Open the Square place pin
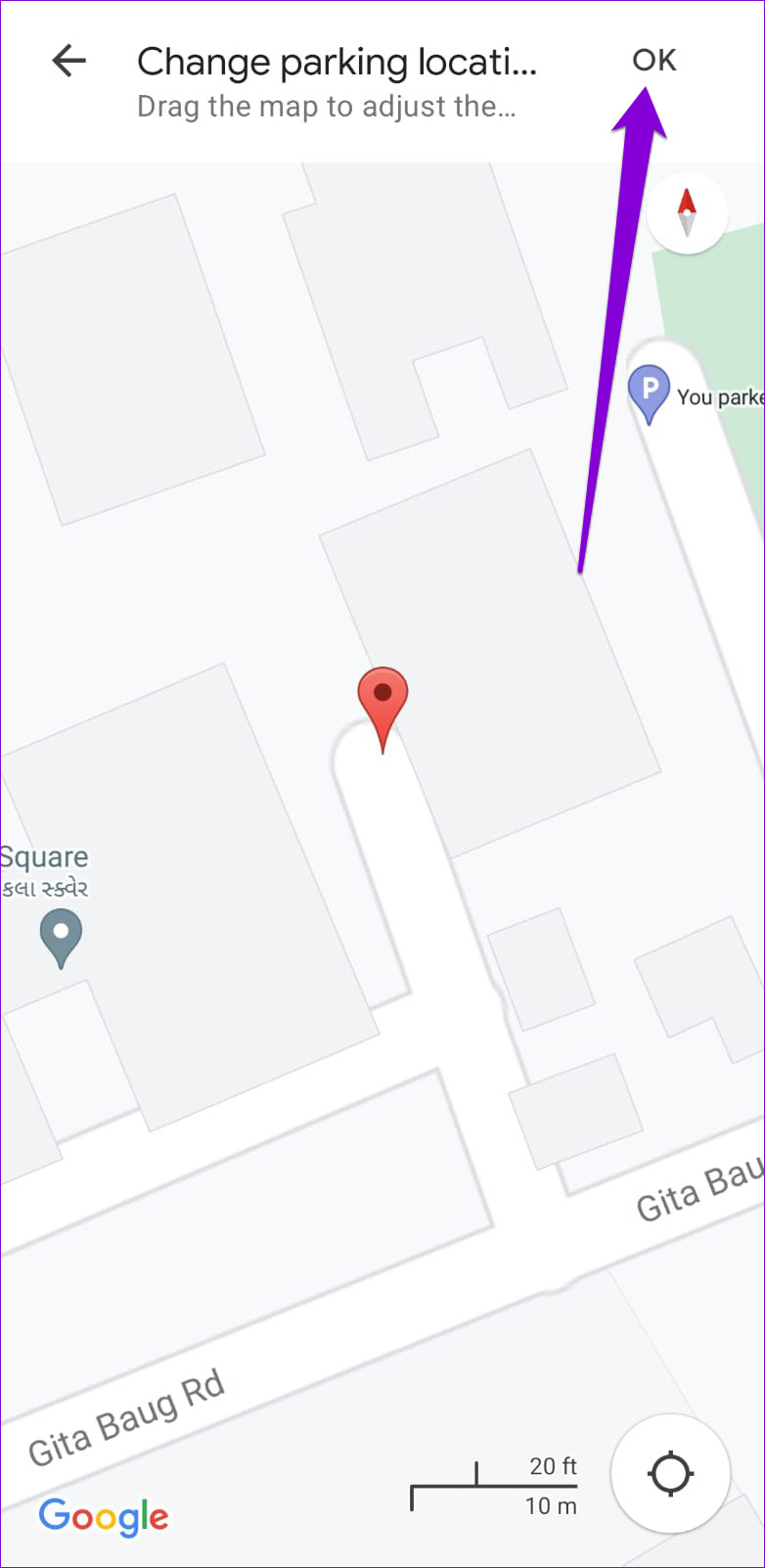The image size is (765, 1568). [x=61, y=935]
